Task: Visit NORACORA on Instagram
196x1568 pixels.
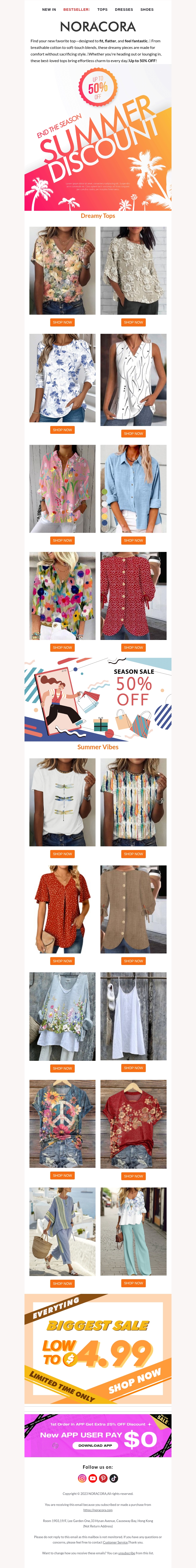Action: 82,1478
